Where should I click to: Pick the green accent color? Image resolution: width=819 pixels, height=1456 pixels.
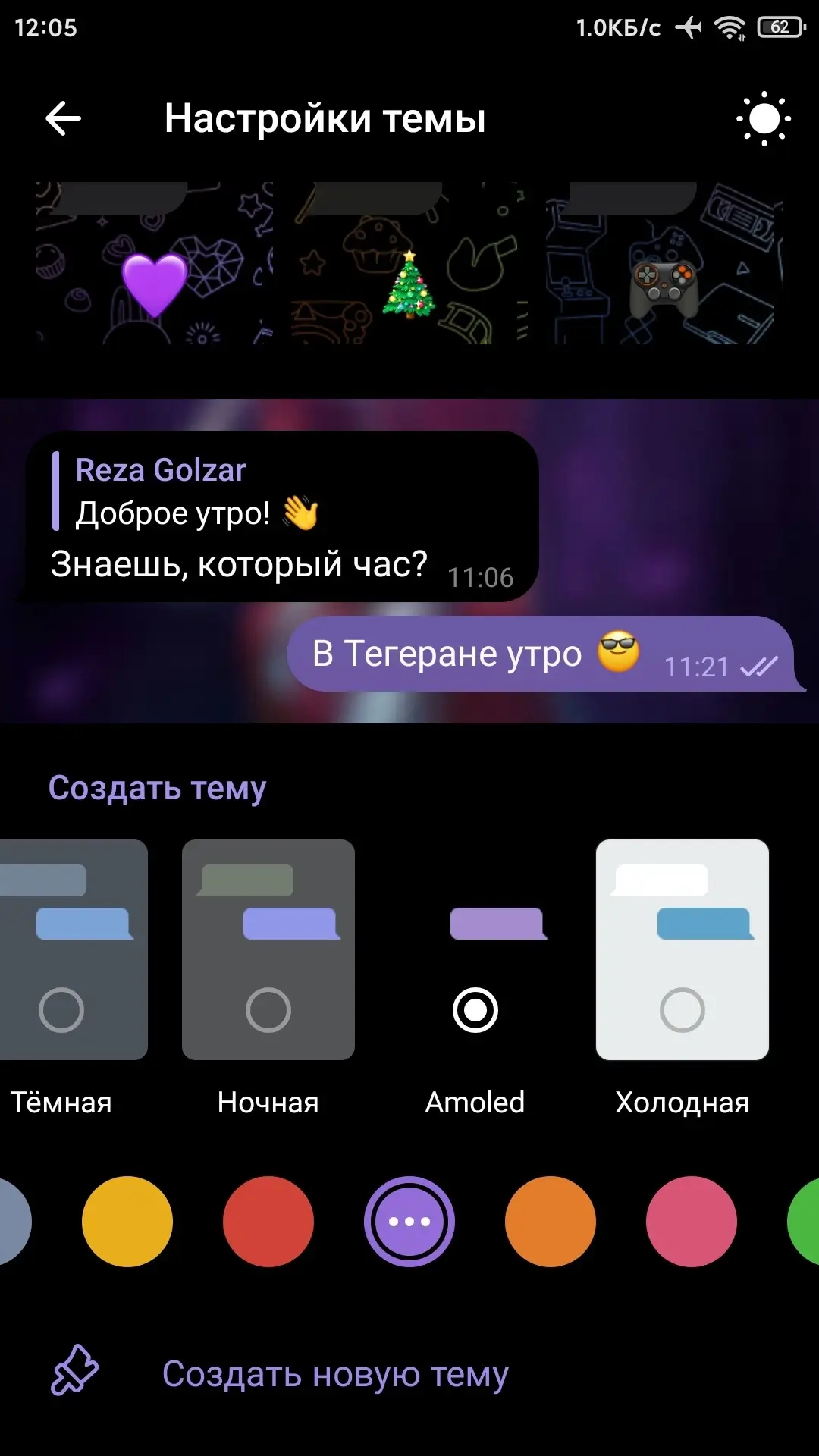[805, 1221]
